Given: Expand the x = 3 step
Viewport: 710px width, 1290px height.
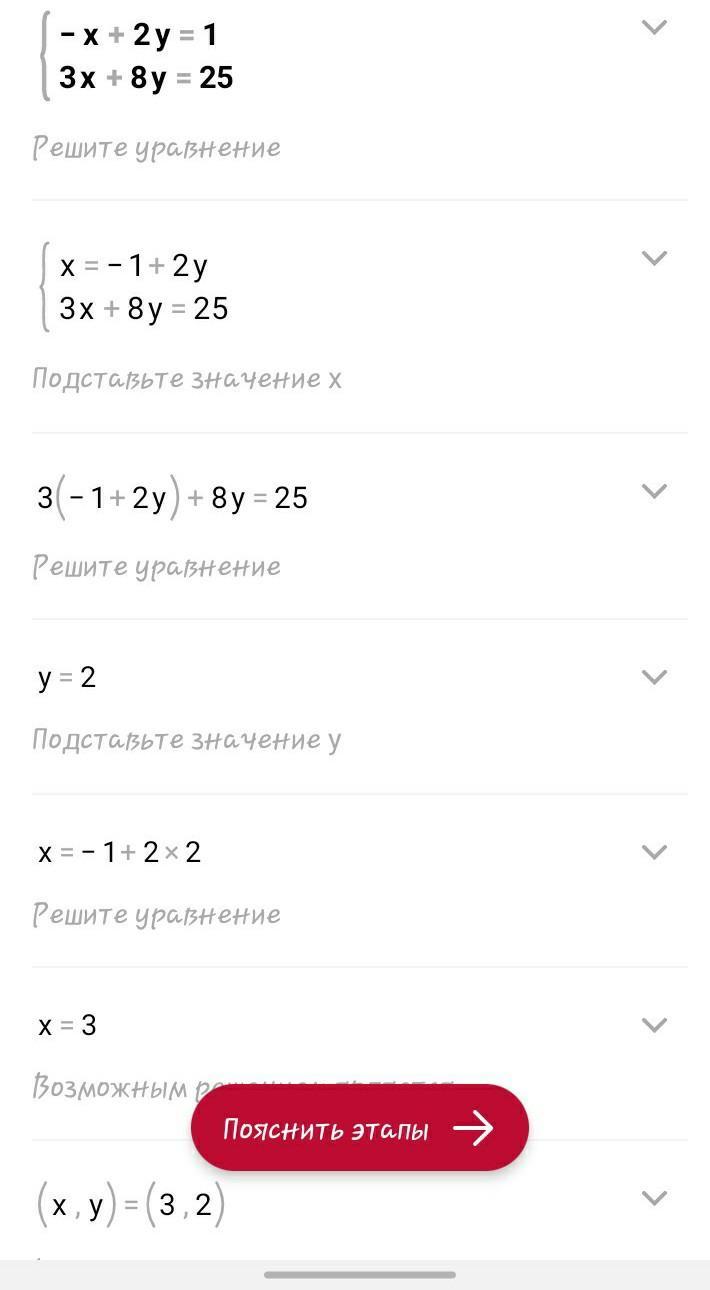Looking at the screenshot, I should click(654, 1025).
